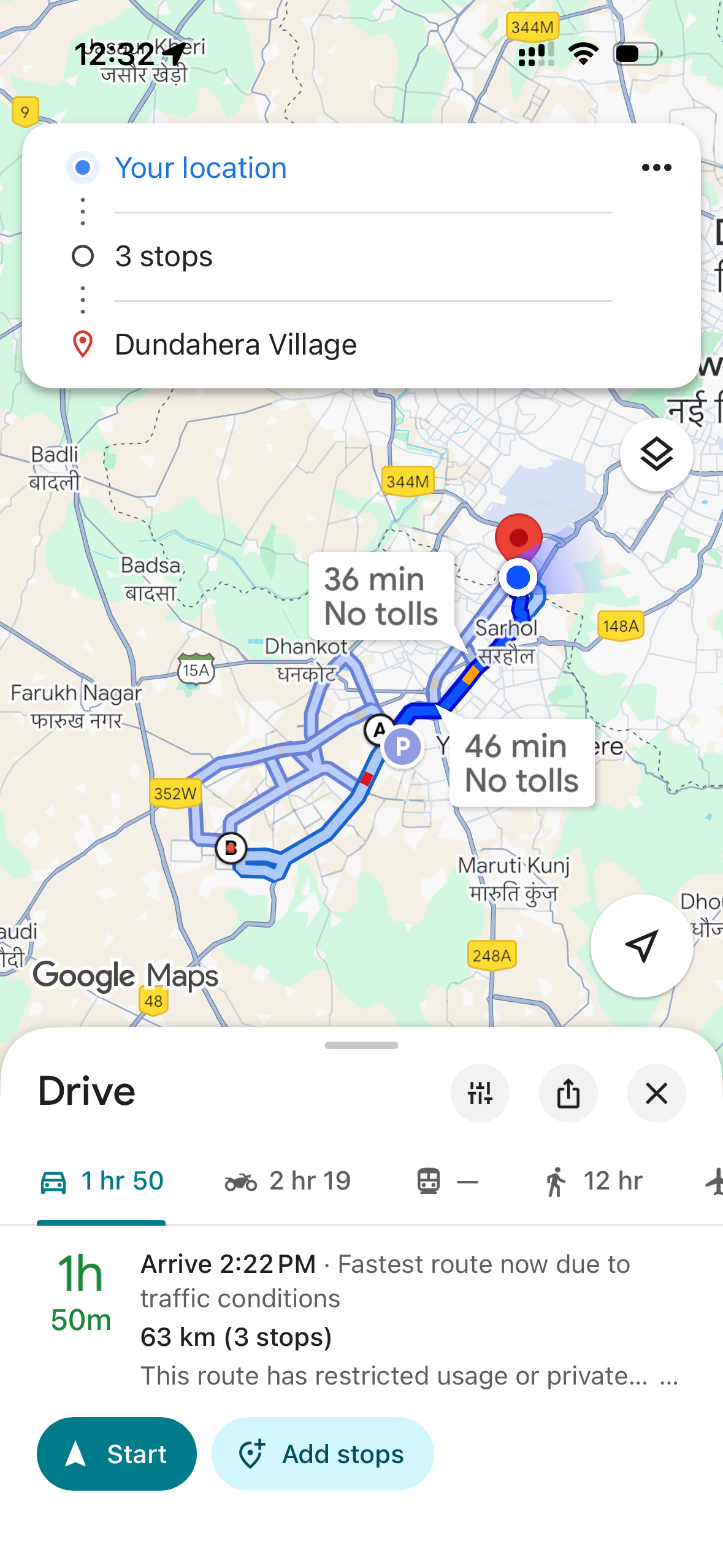Start navigation

(x=117, y=1454)
